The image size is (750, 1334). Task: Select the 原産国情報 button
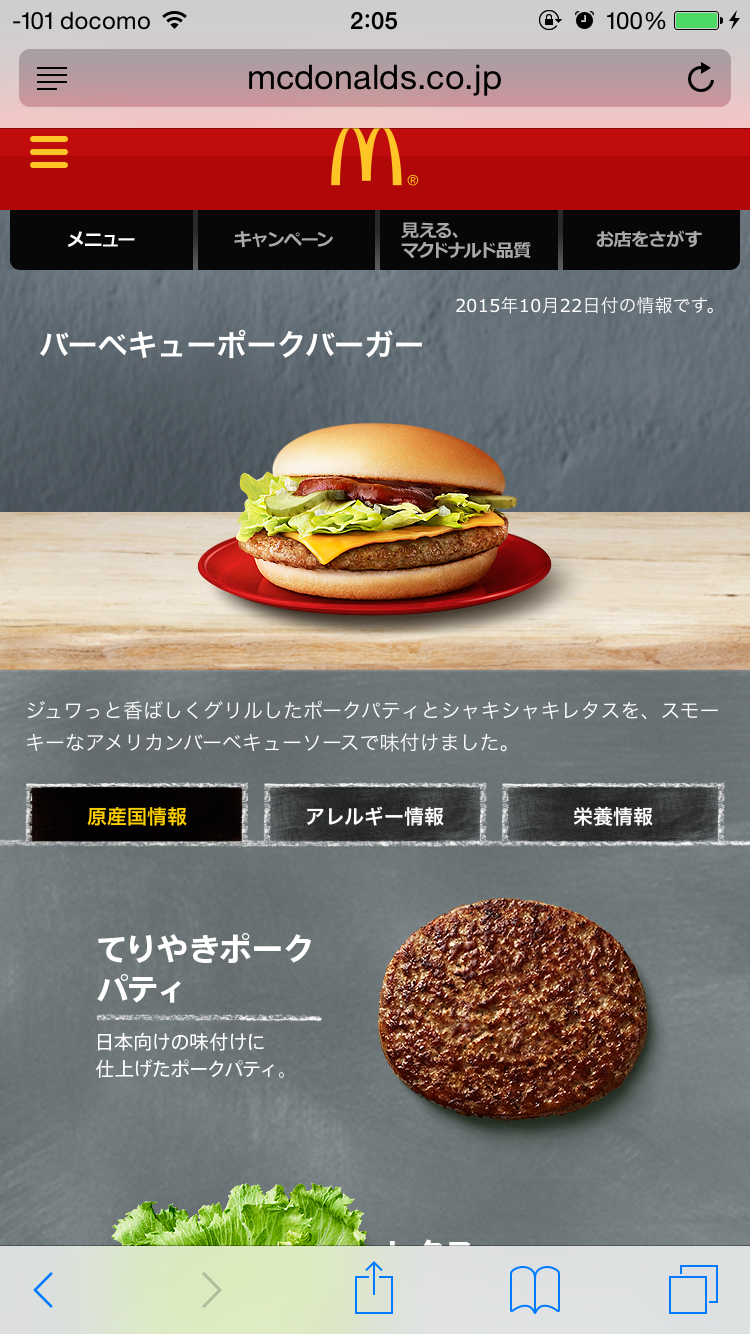(x=136, y=816)
